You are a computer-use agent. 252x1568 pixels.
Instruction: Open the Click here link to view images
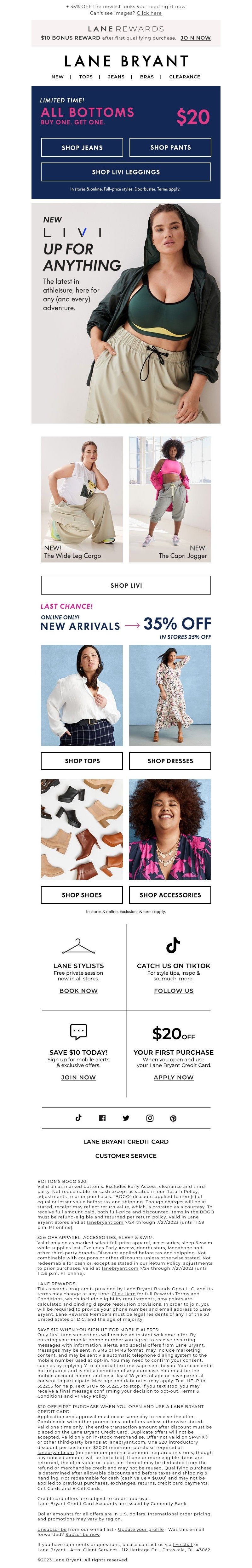click(149, 13)
